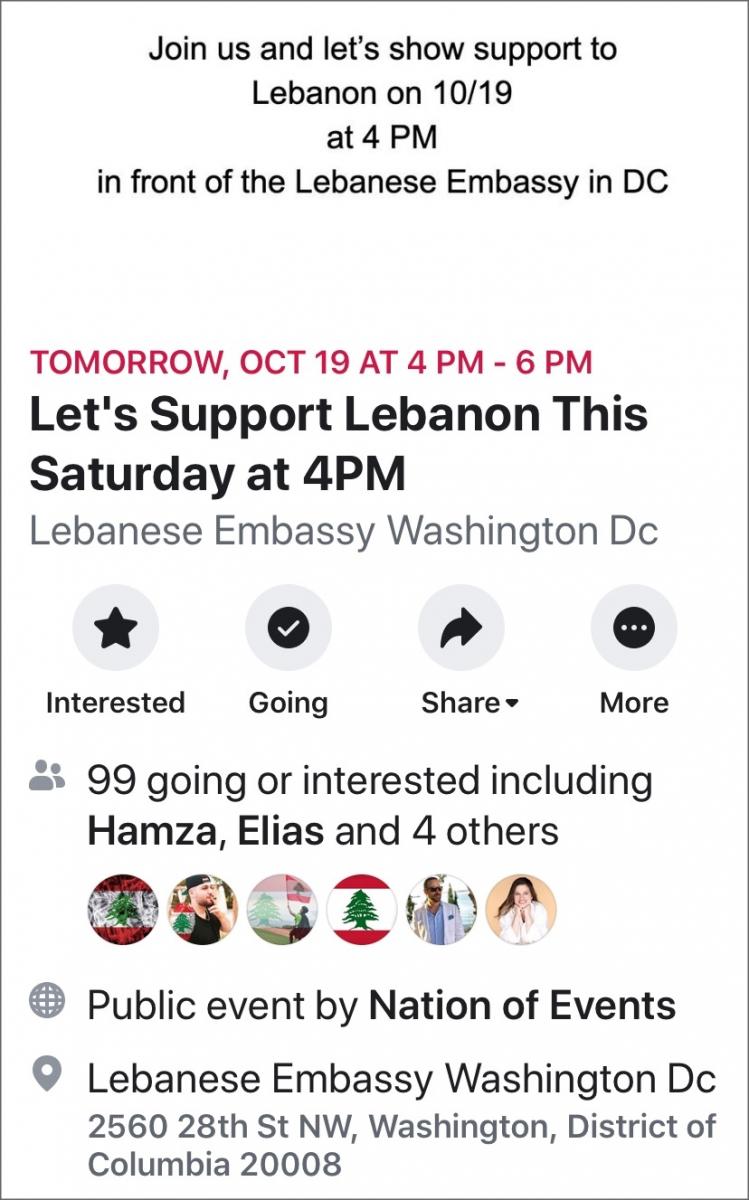Open the Nation of Events host page
749x1200 pixels.
tap(522, 1006)
